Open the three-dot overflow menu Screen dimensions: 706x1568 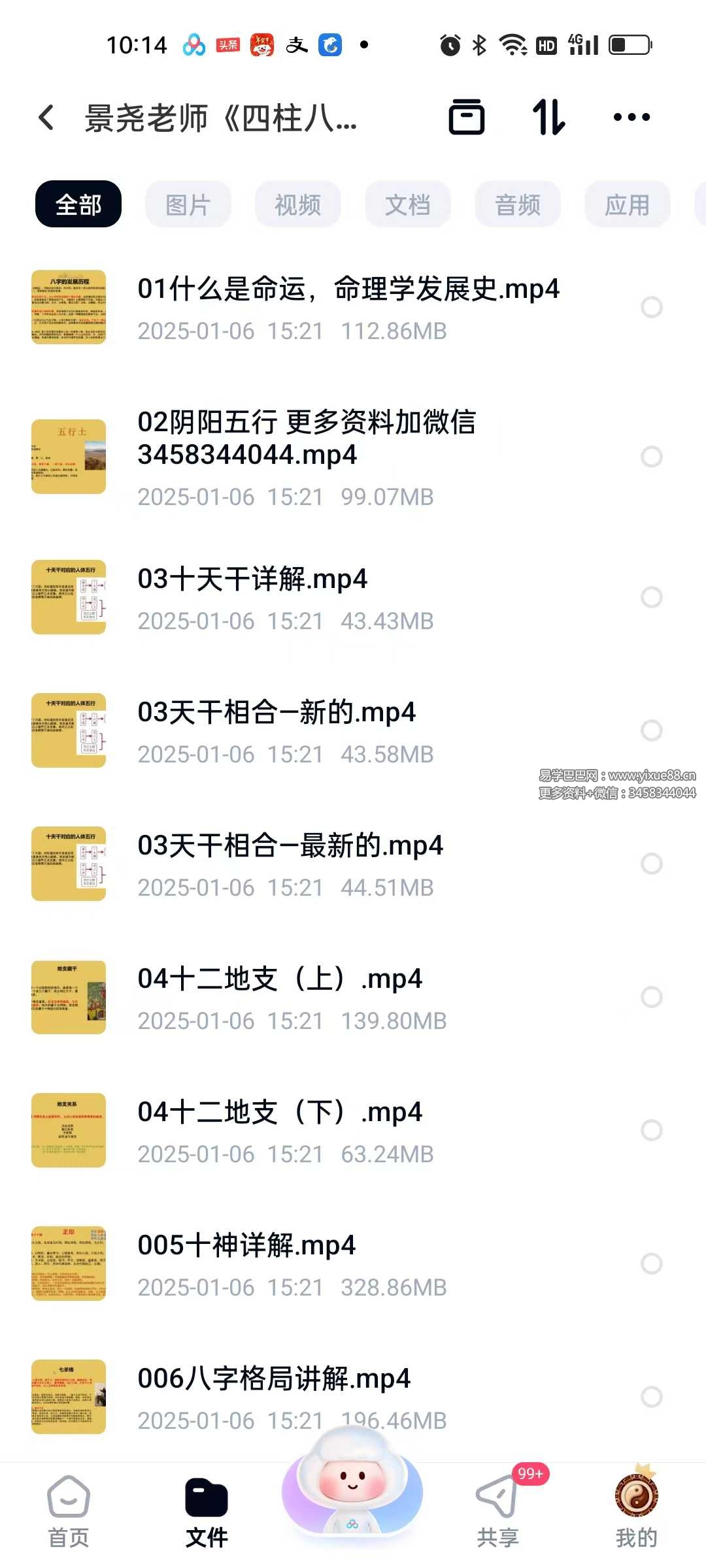point(631,118)
